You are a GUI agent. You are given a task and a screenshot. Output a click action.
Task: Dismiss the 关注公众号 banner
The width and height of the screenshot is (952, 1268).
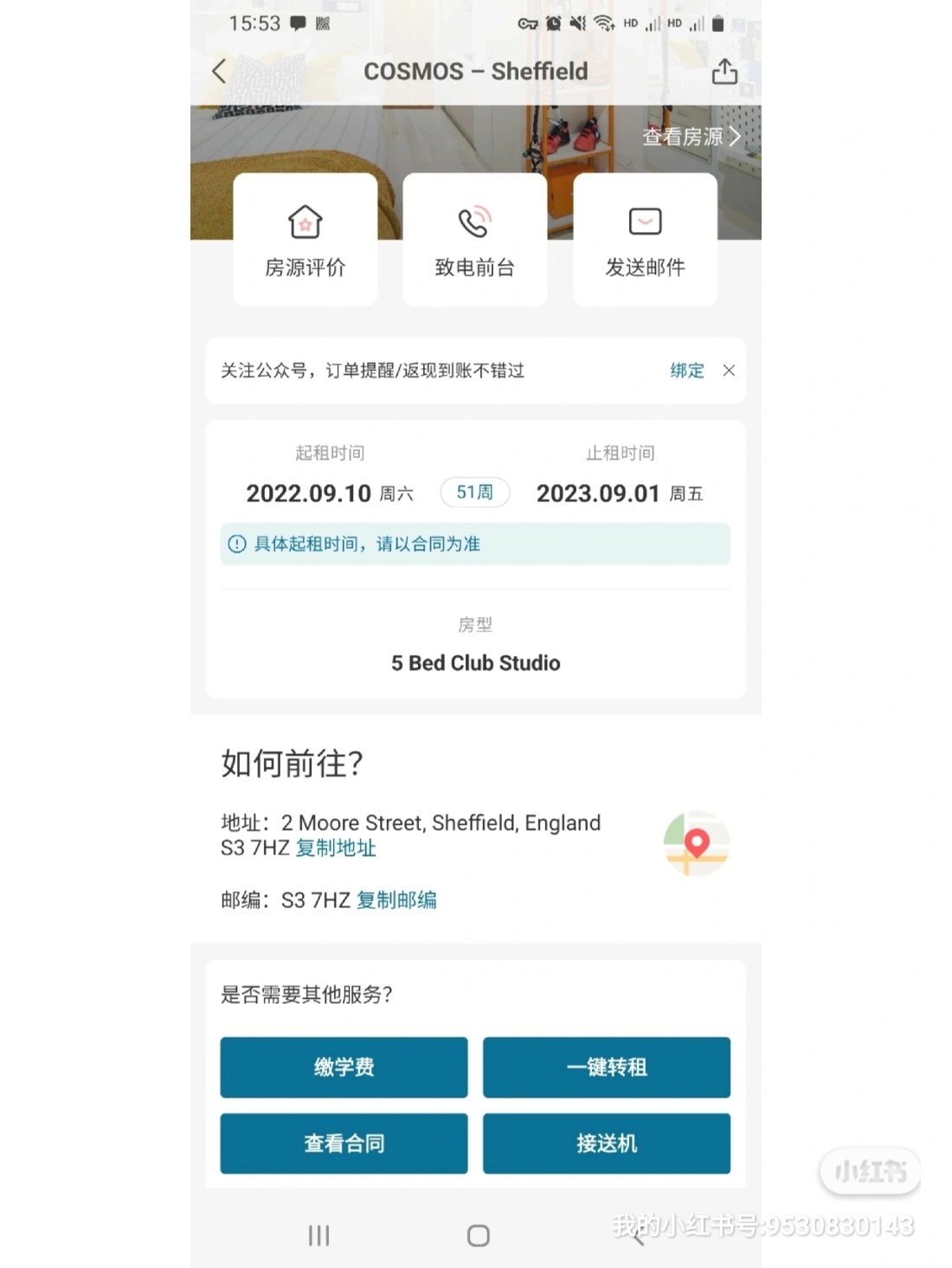tap(729, 370)
